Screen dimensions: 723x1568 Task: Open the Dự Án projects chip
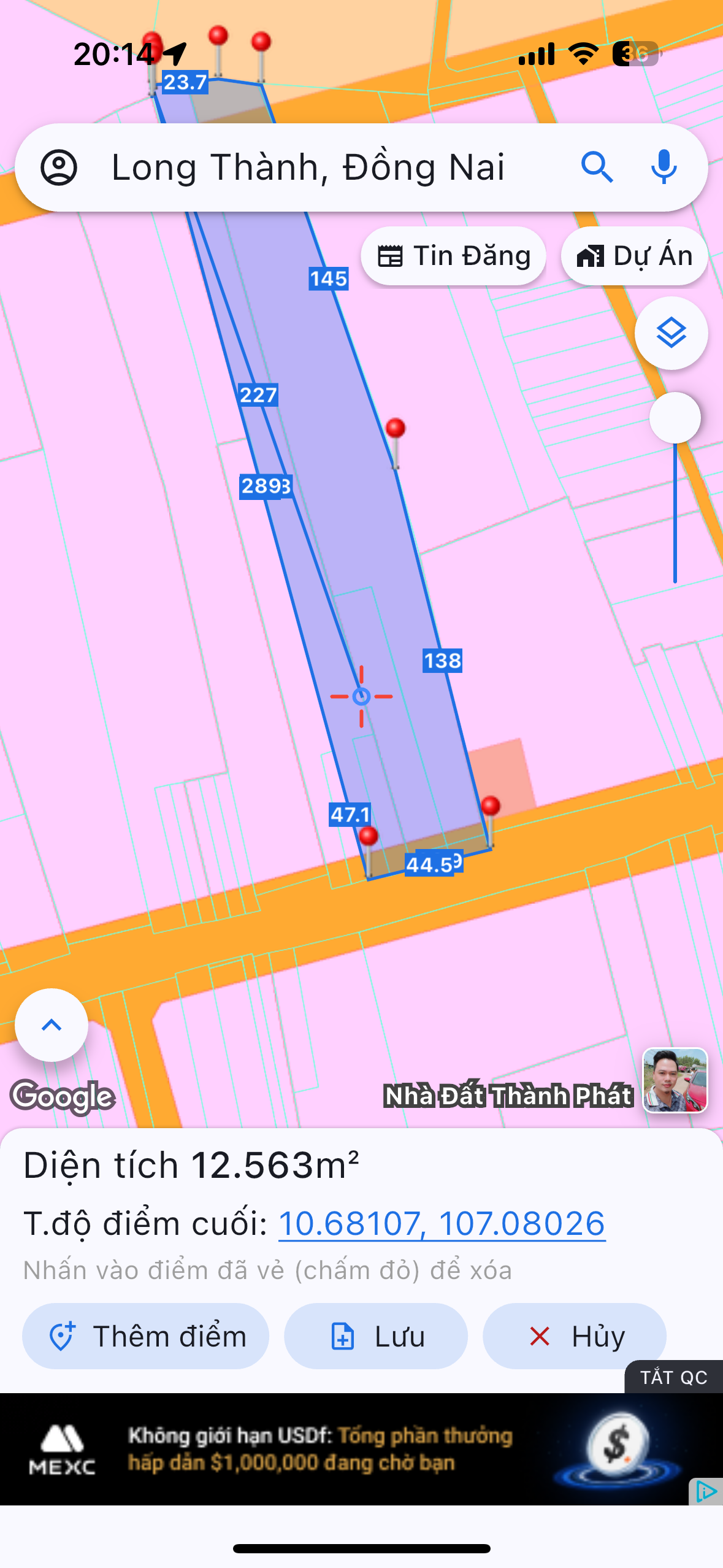coord(634,256)
